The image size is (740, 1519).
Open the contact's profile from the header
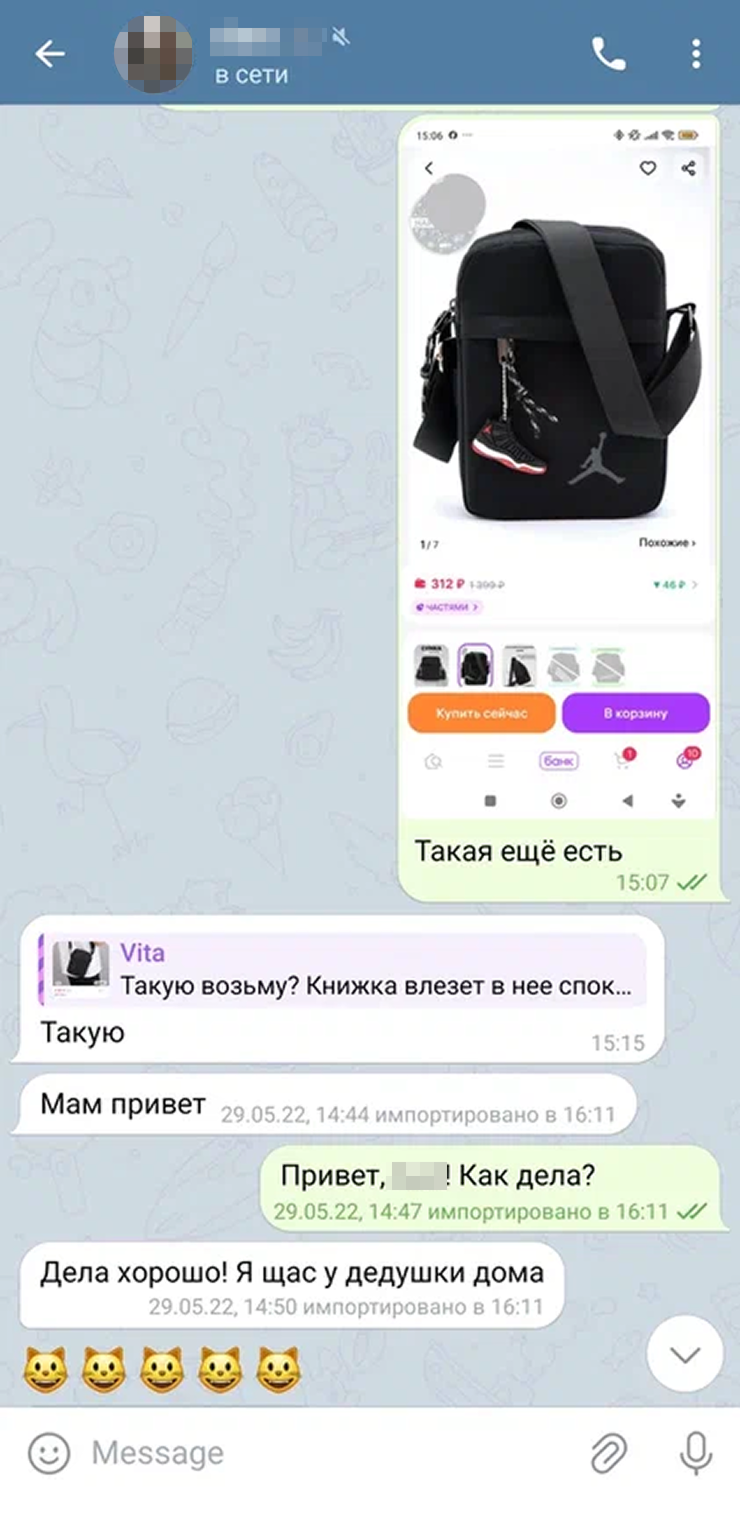pos(250,54)
